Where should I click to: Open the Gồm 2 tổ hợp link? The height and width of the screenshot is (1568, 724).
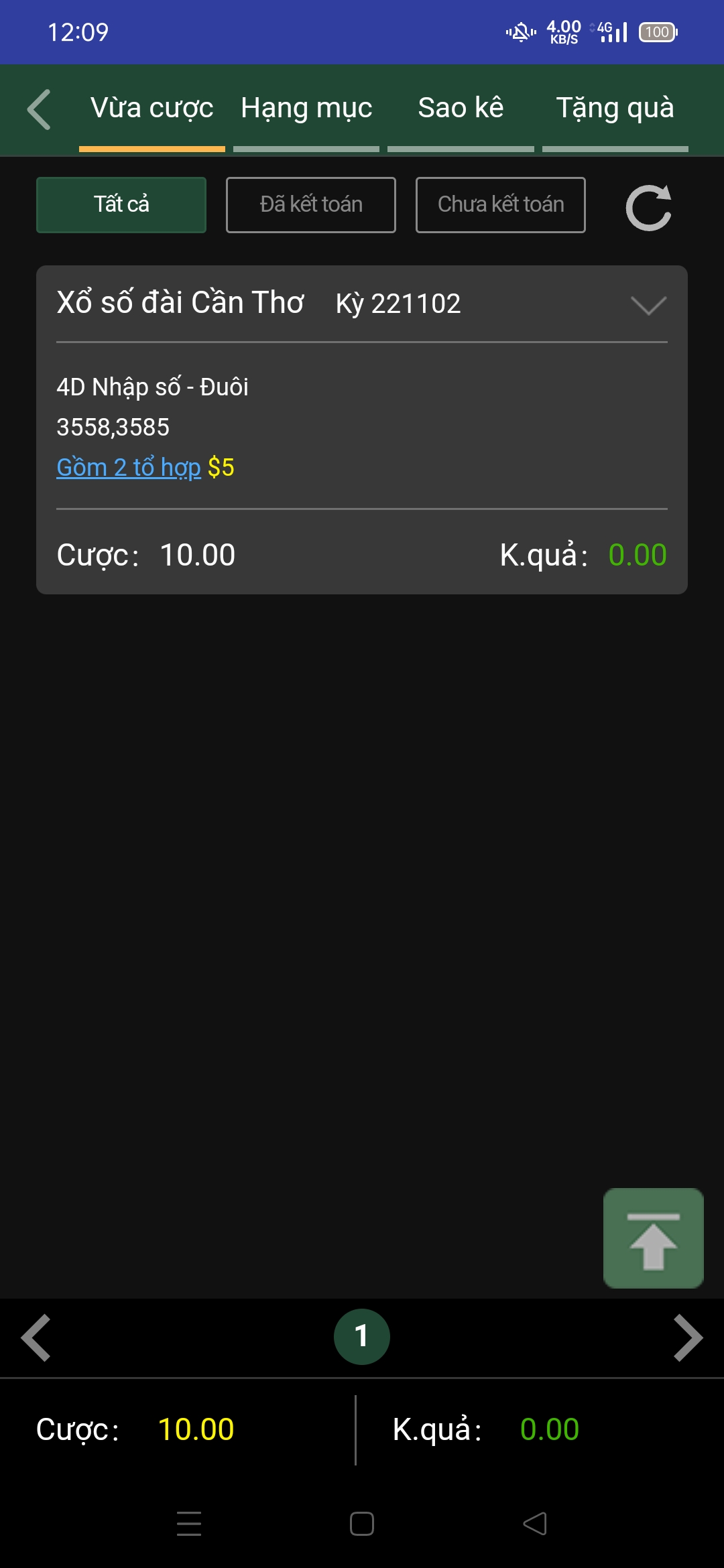click(129, 468)
